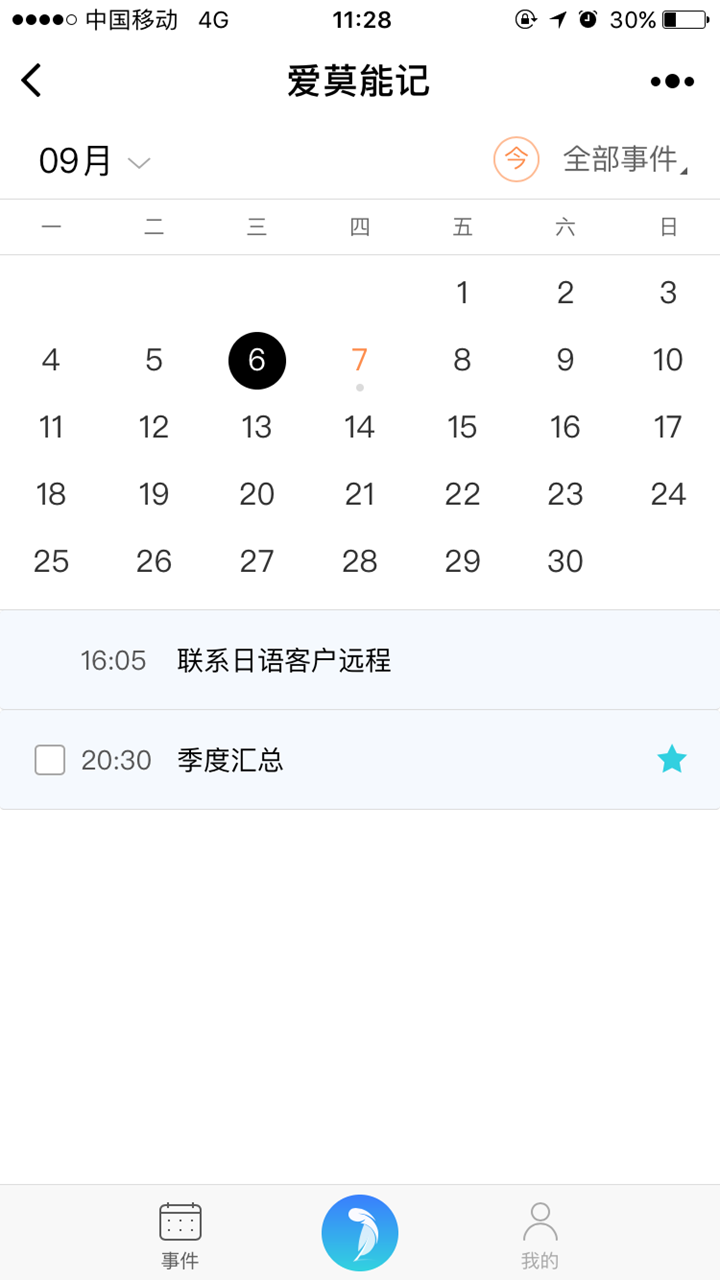Go back using the arrow icon

[x=32, y=81]
